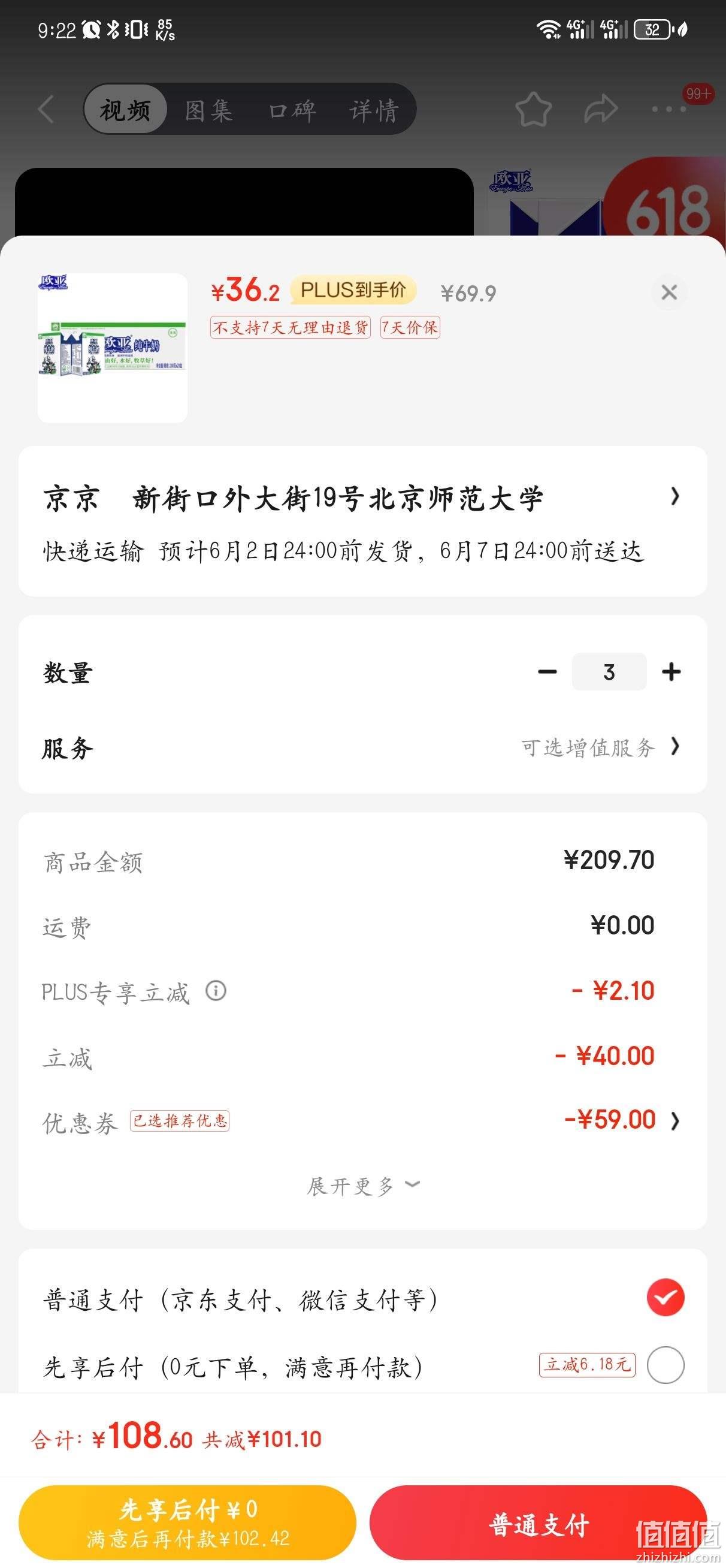
Task: View PLUS专享立减 info icon
Action: click(216, 991)
